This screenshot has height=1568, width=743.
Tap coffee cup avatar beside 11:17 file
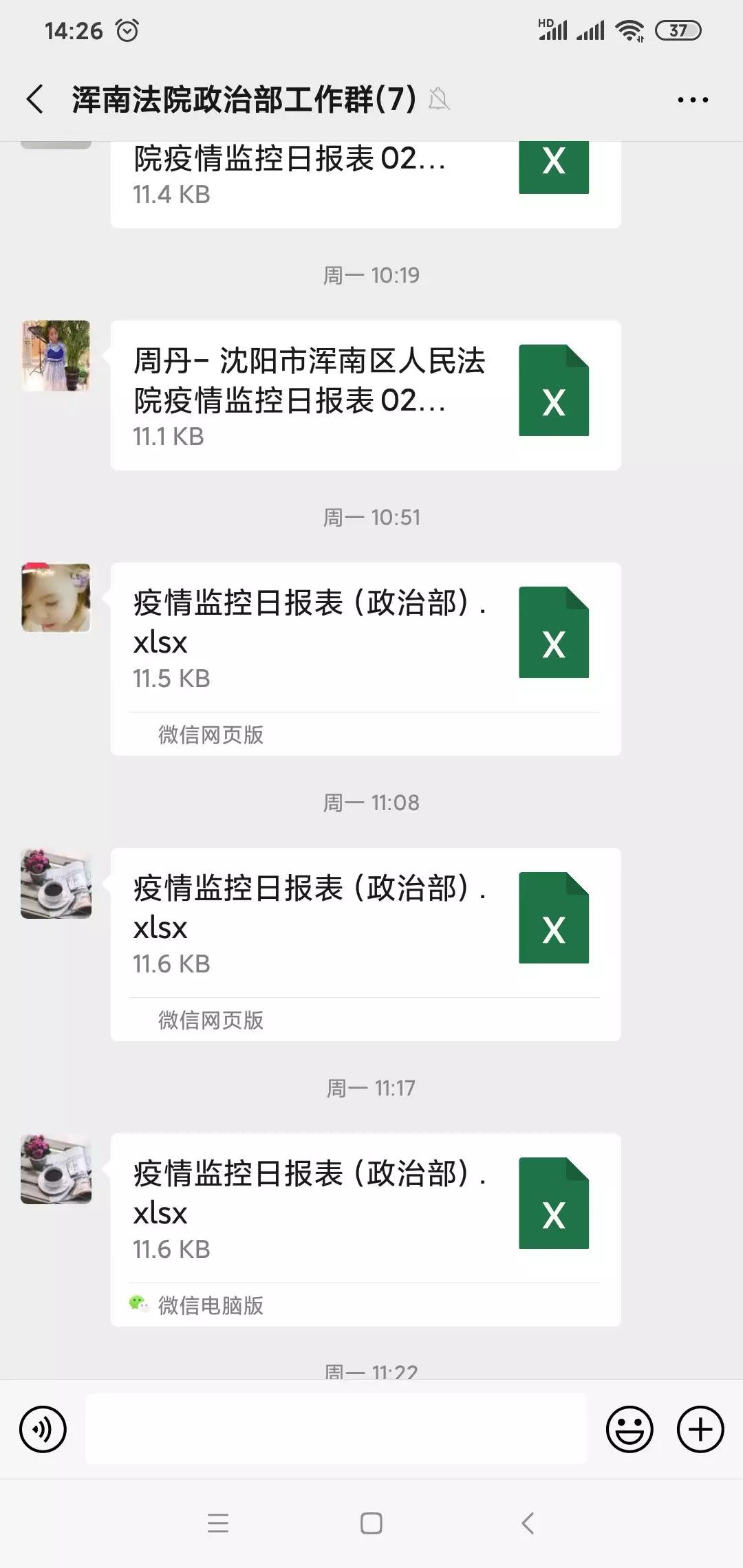[56, 1169]
